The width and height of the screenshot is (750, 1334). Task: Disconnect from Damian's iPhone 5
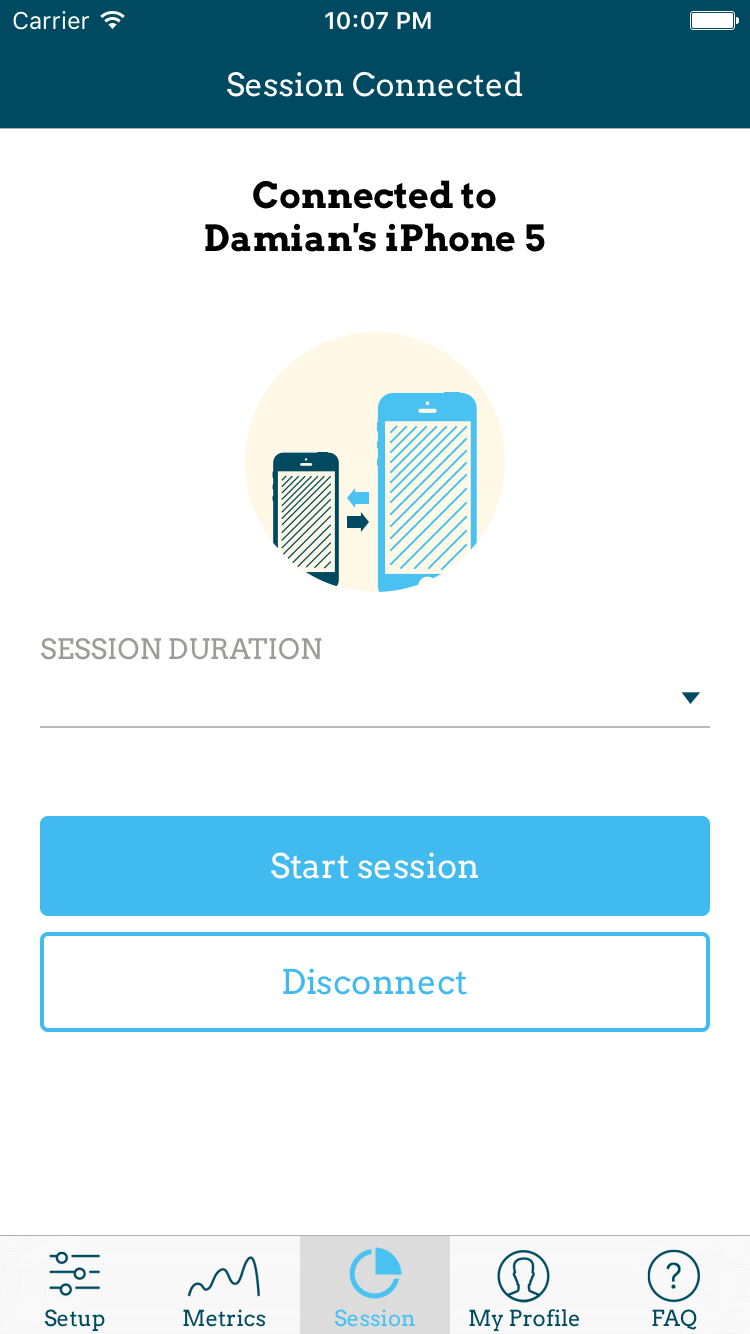374,982
